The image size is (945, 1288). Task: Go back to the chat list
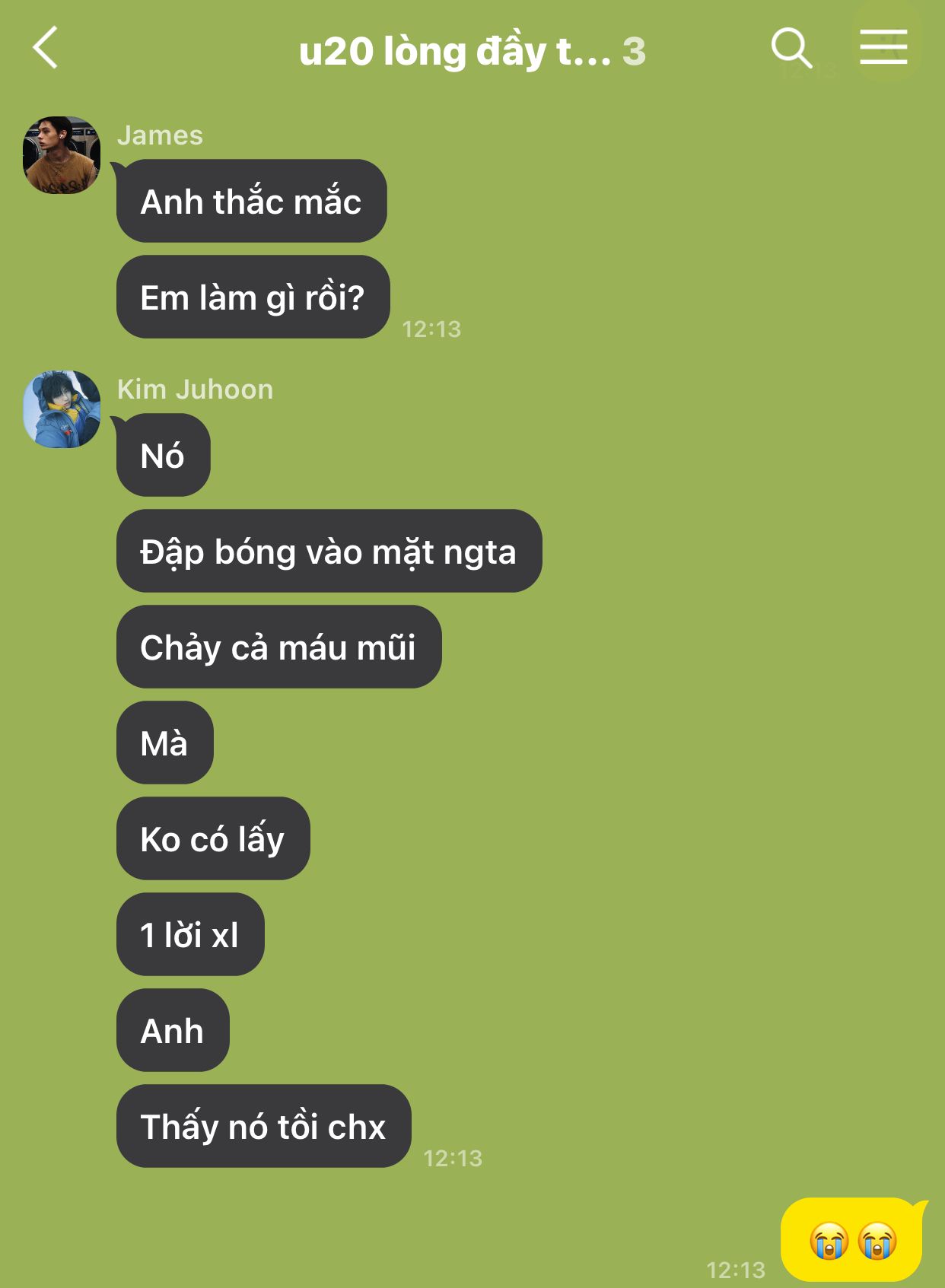46,48
